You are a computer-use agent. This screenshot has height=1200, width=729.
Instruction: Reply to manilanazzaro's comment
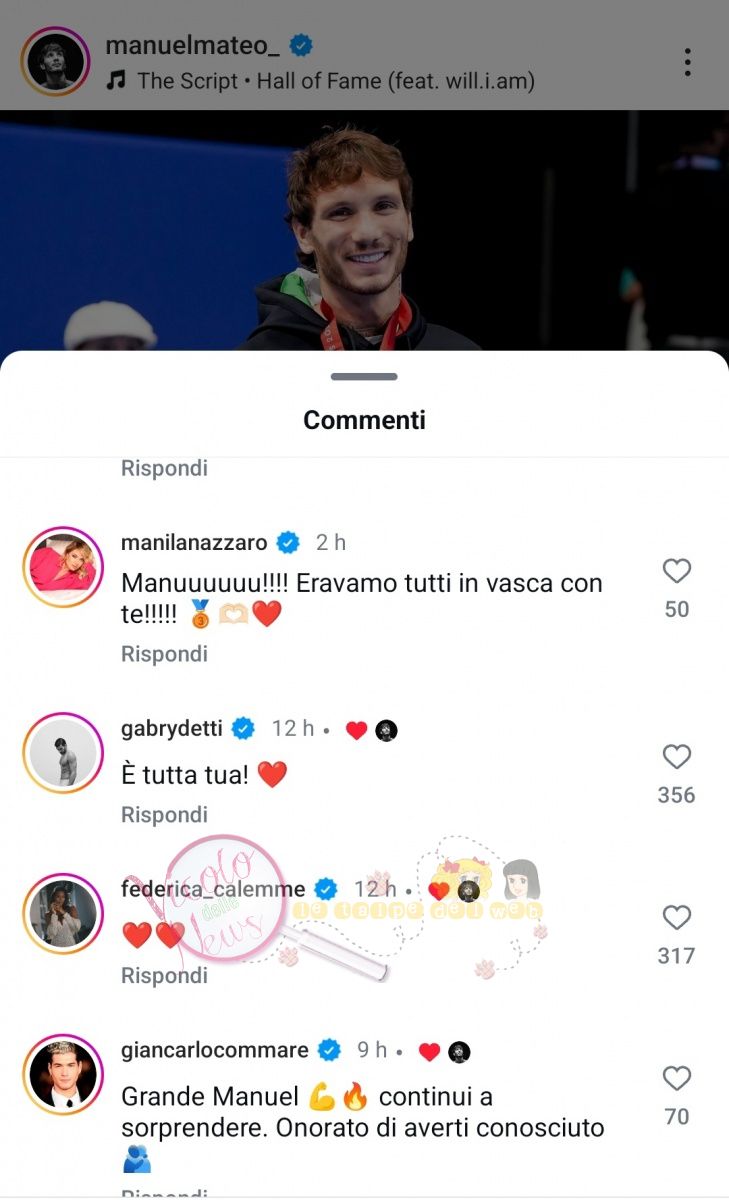[164, 654]
